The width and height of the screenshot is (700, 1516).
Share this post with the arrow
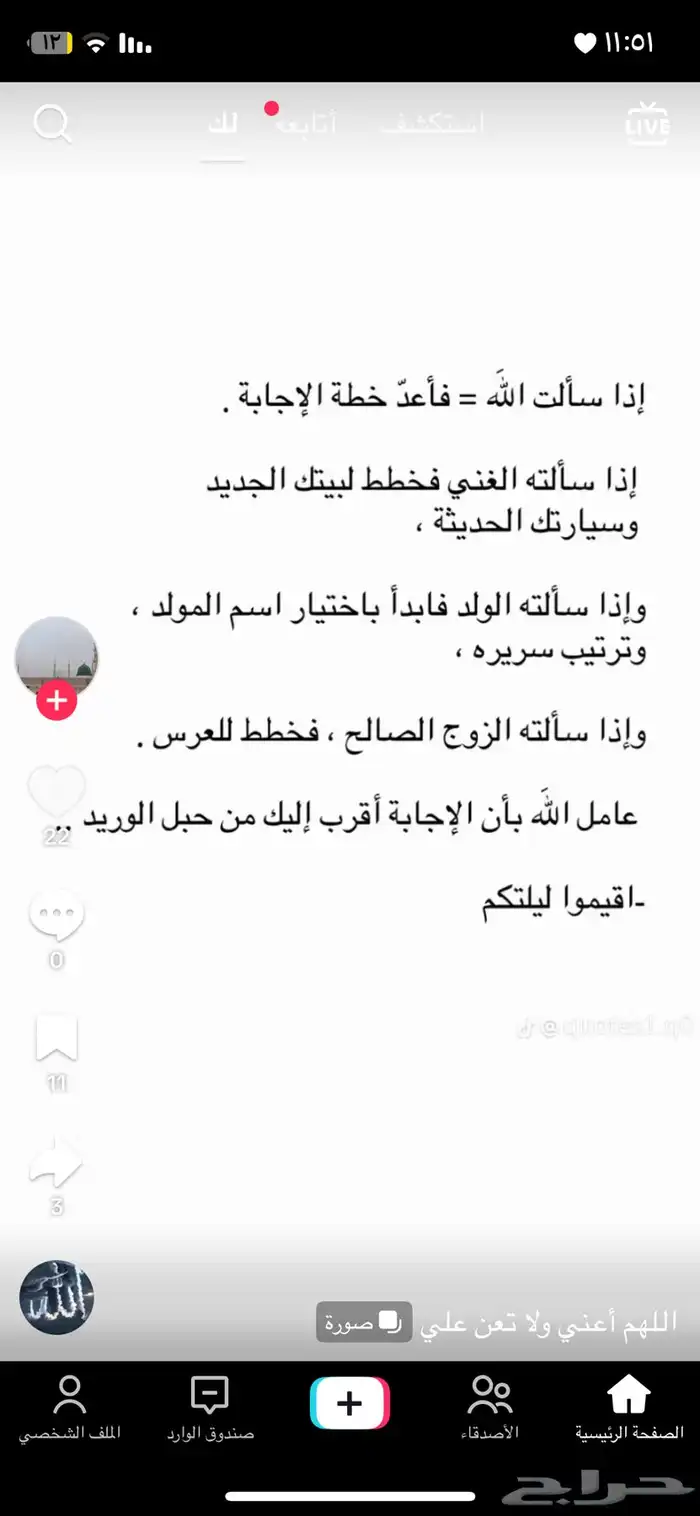(x=56, y=1165)
